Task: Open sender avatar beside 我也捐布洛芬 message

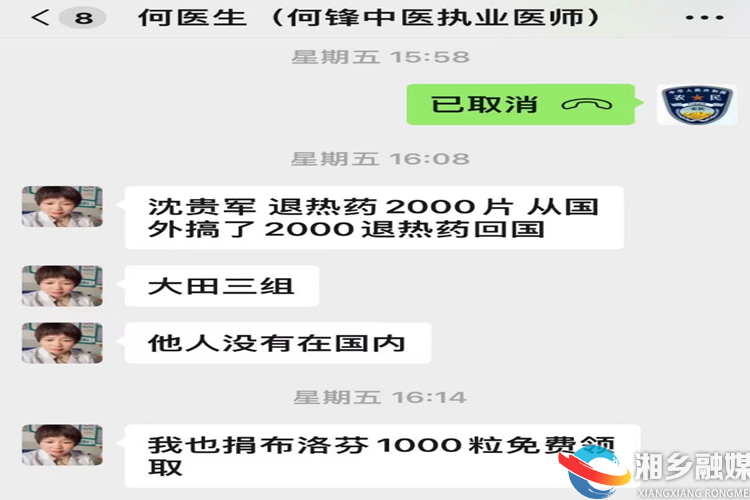Action: click(x=62, y=444)
